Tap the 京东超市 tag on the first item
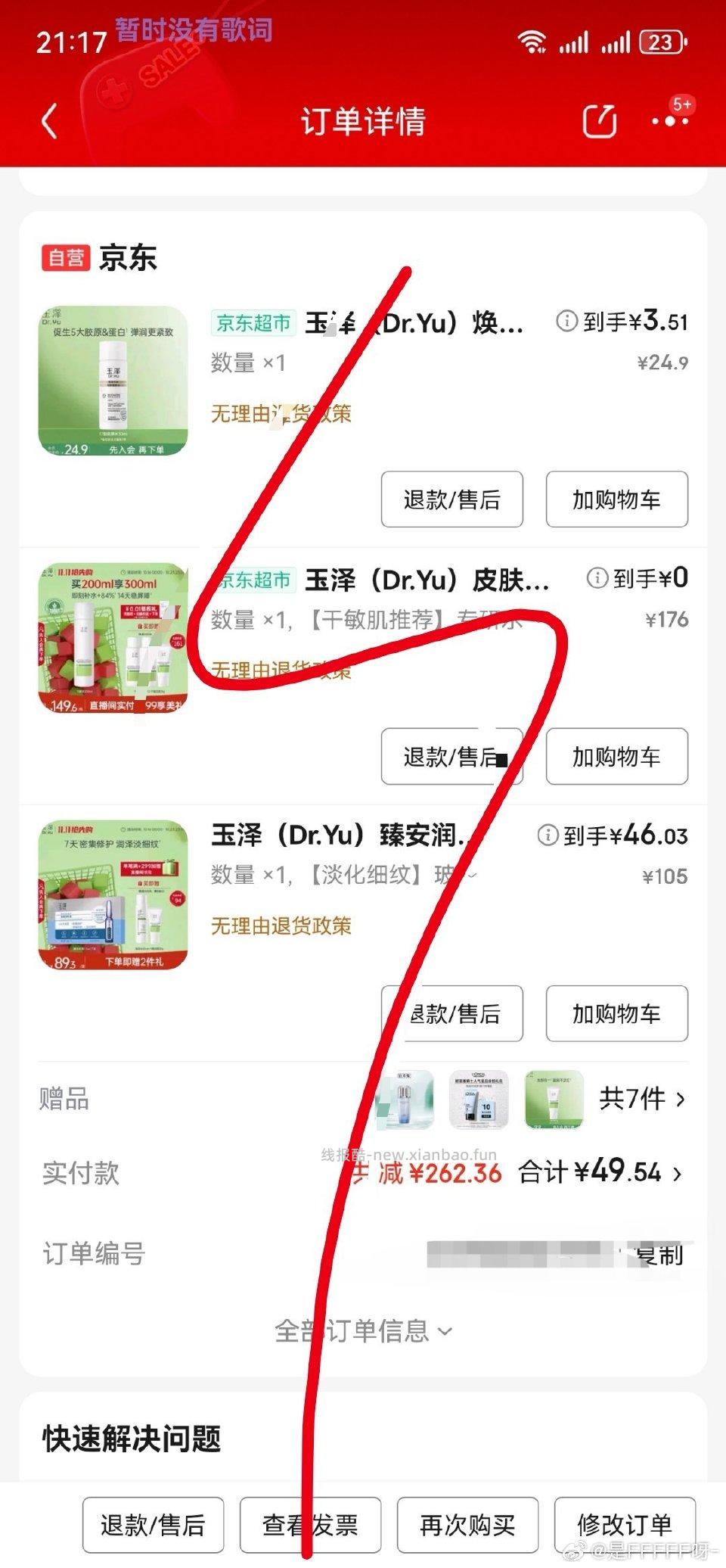This screenshot has width=726, height=1568. [253, 322]
